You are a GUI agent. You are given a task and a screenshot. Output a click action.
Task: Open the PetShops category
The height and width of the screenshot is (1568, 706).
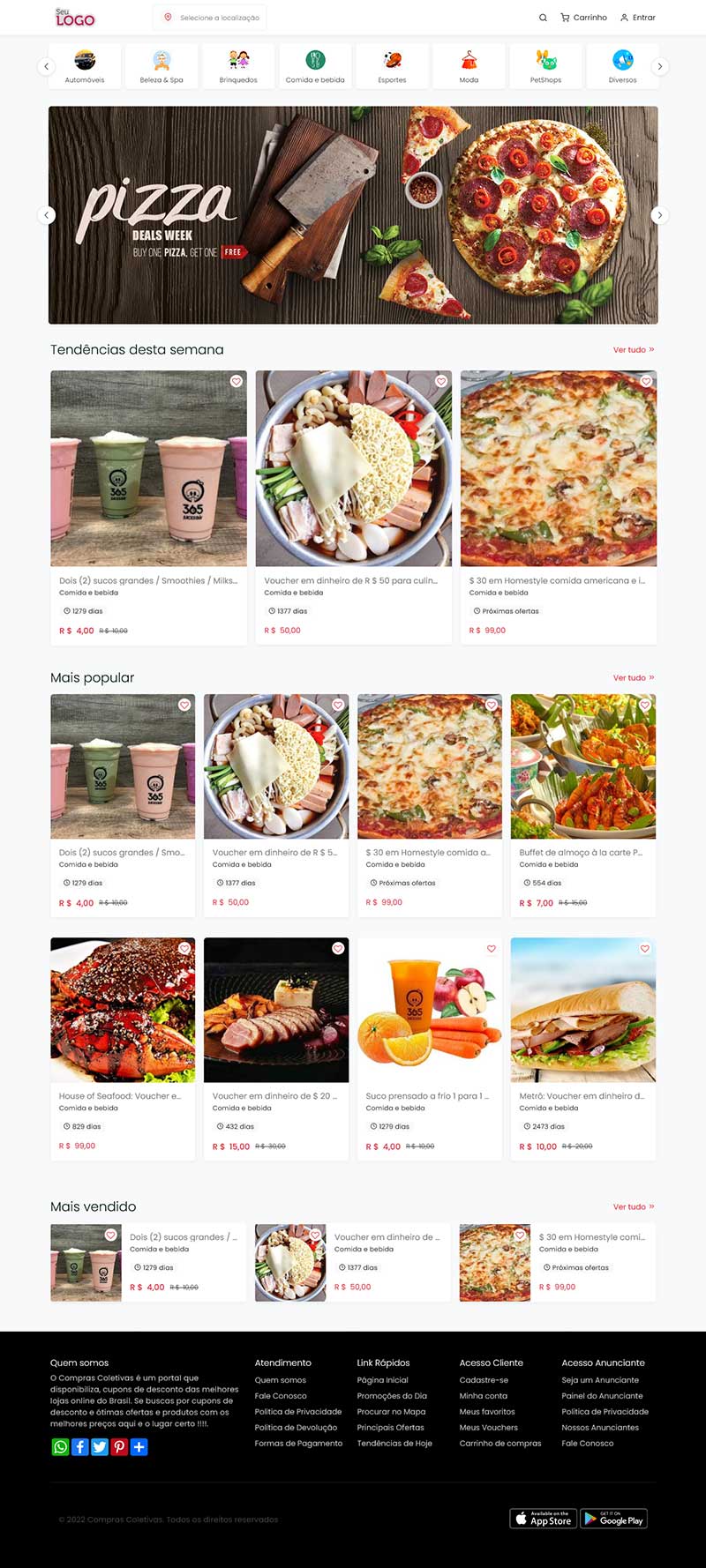[545, 66]
